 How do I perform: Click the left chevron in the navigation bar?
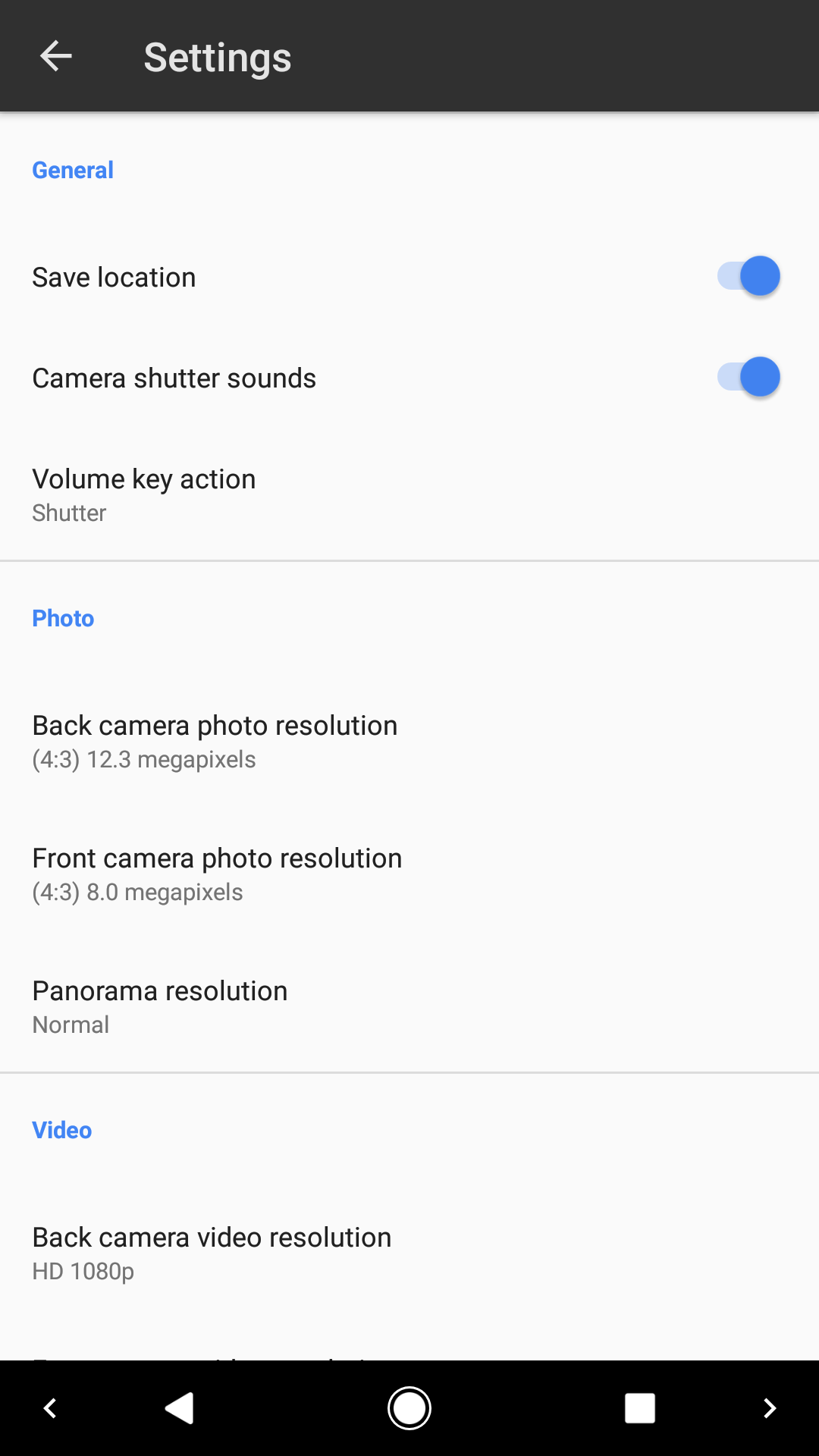coord(50,1408)
